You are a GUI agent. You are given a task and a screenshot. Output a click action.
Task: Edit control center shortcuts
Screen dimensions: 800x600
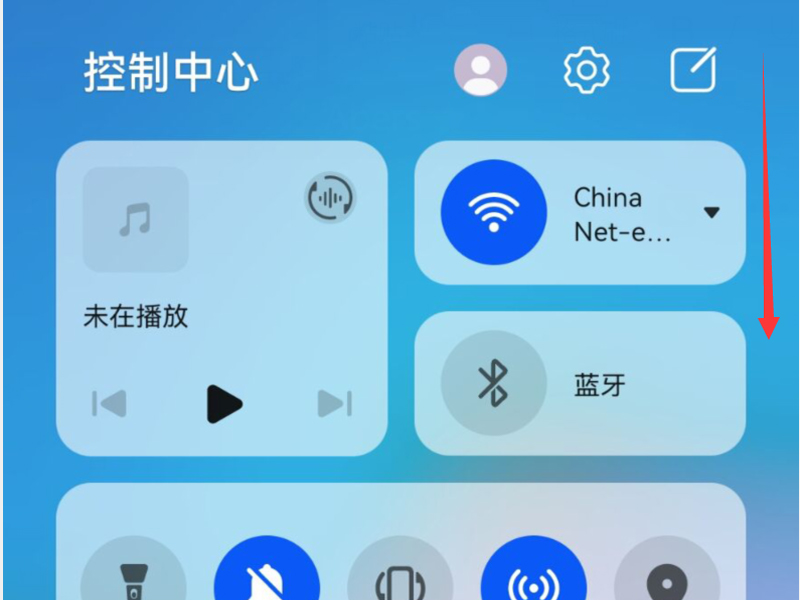(x=692, y=70)
